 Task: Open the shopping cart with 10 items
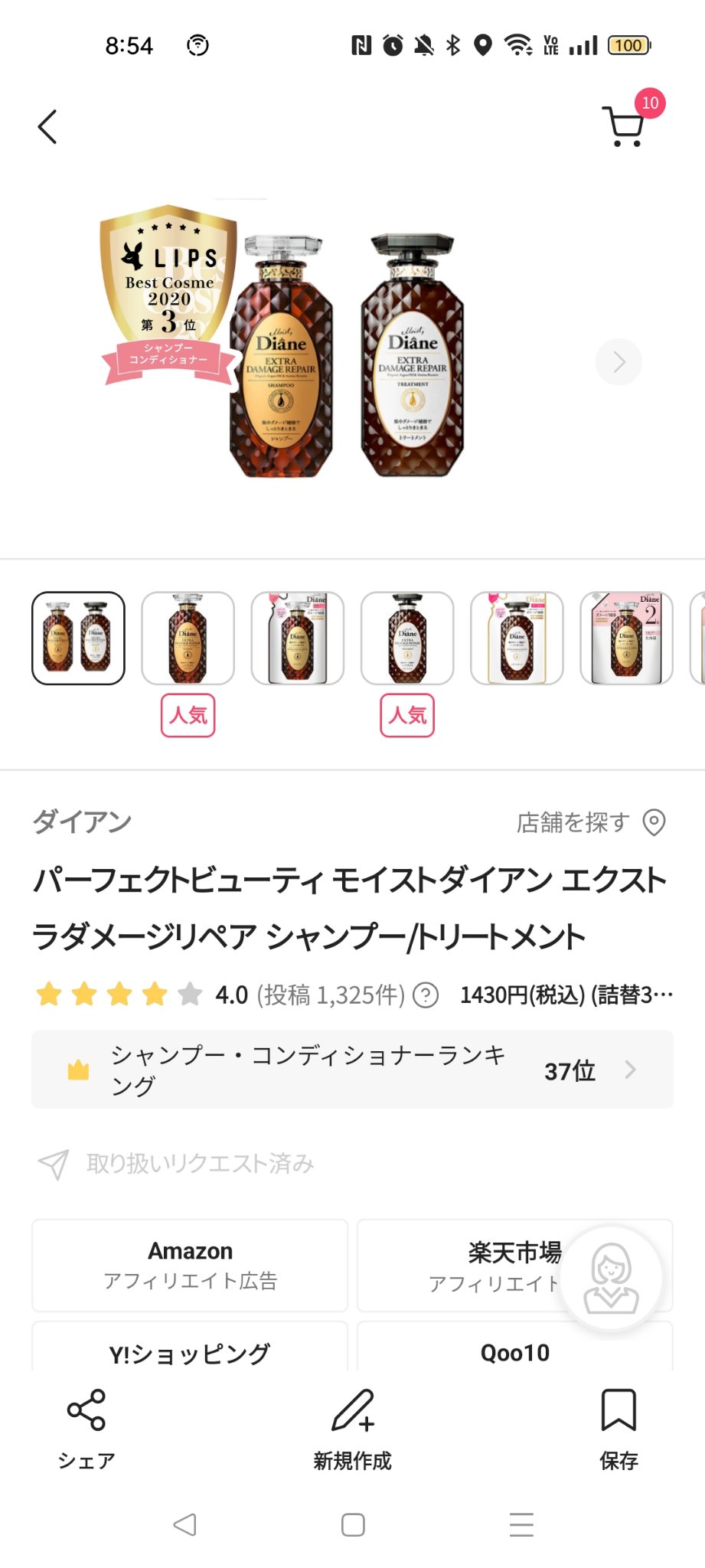pyautogui.click(x=625, y=126)
